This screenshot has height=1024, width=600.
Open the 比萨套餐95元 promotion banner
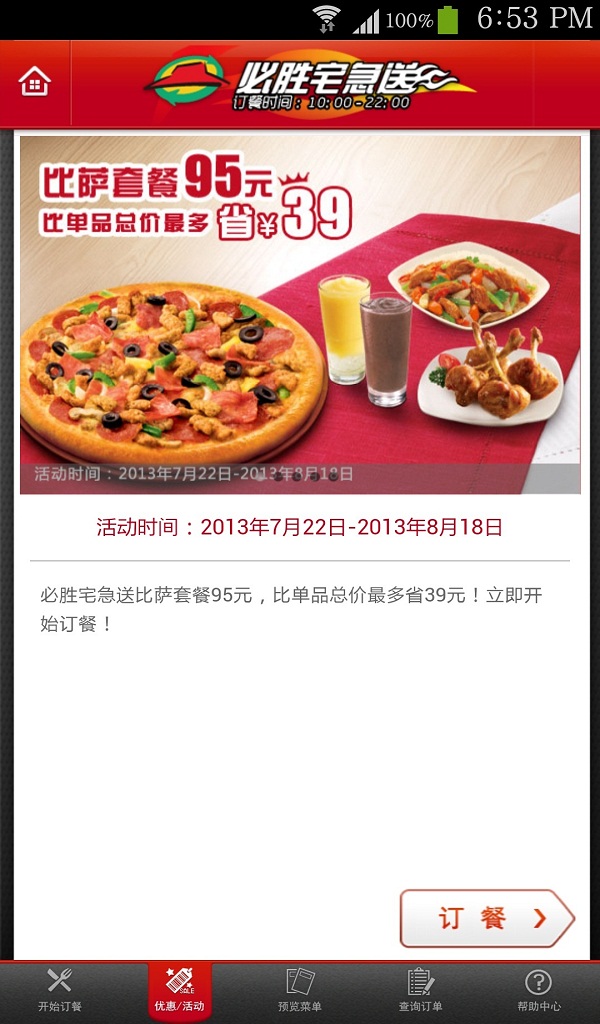click(300, 315)
